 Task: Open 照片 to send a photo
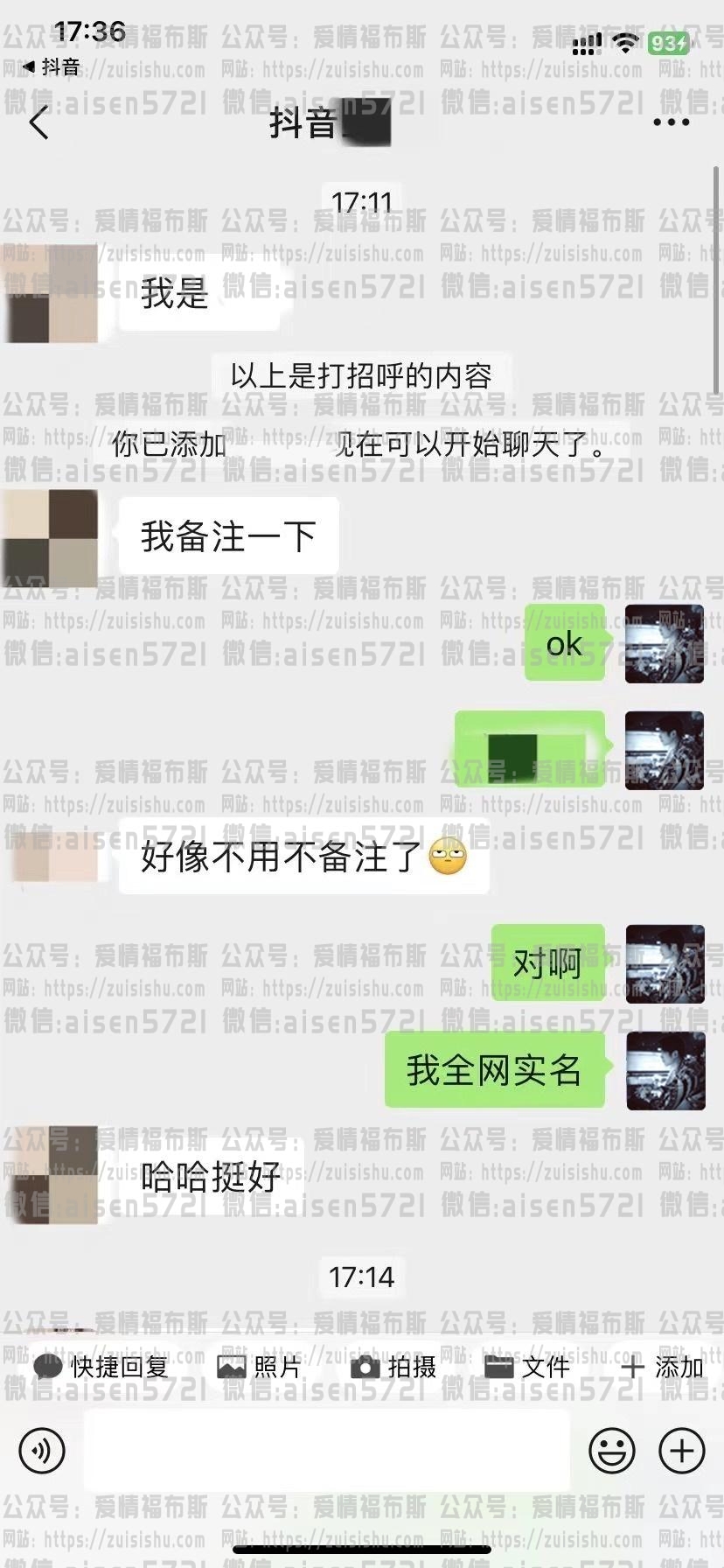coord(259,1367)
